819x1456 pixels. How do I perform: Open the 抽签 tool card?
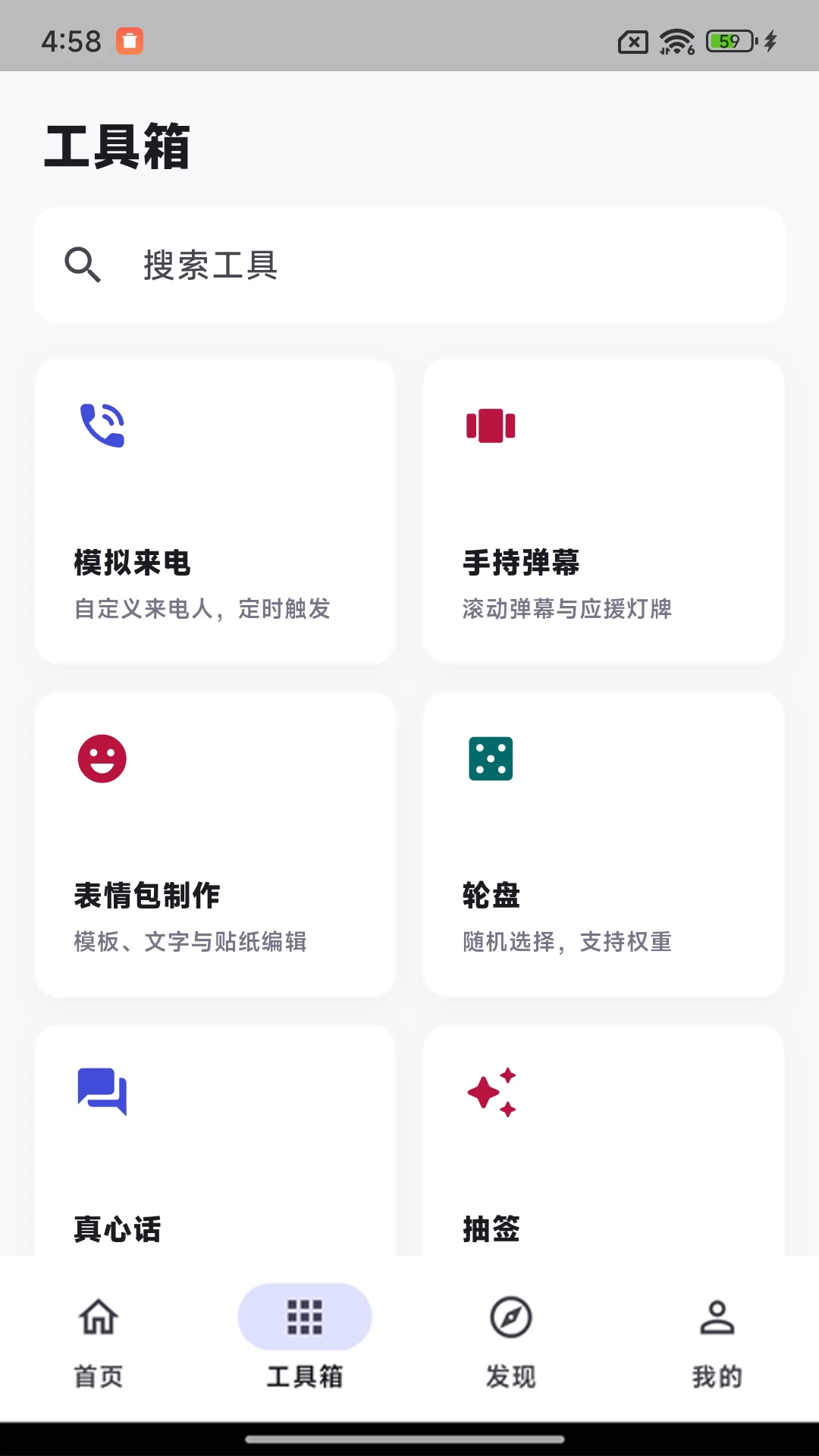pyautogui.click(x=604, y=1141)
